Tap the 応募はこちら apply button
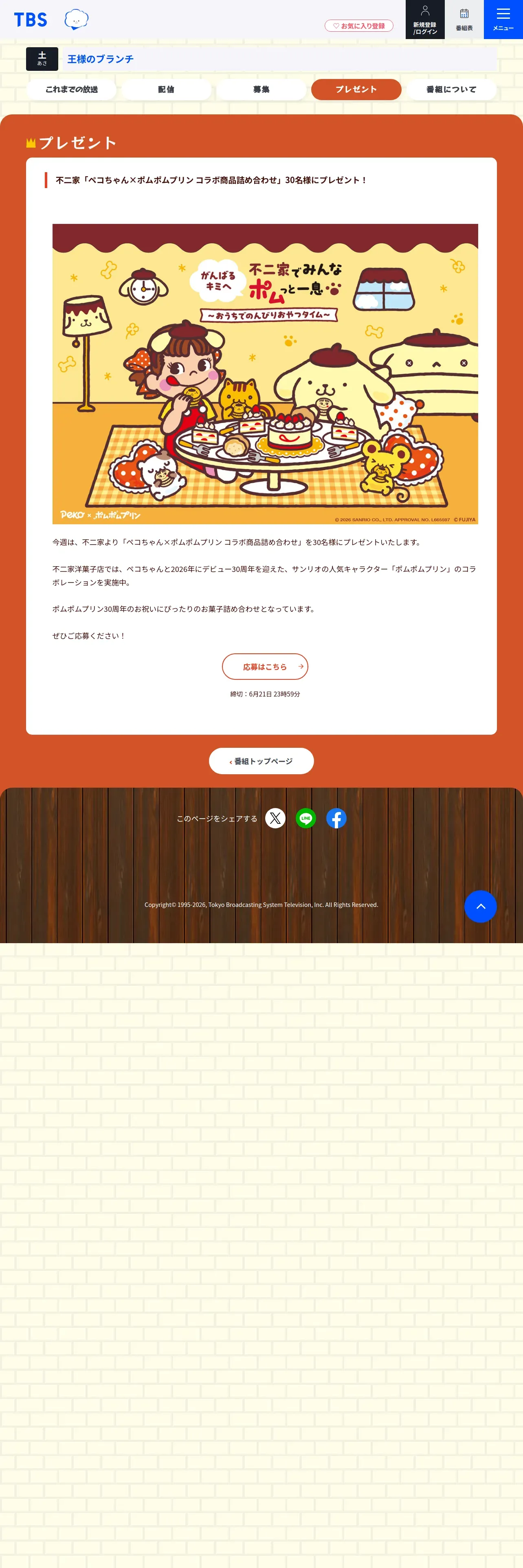The height and width of the screenshot is (1568, 523). click(x=265, y=666)
